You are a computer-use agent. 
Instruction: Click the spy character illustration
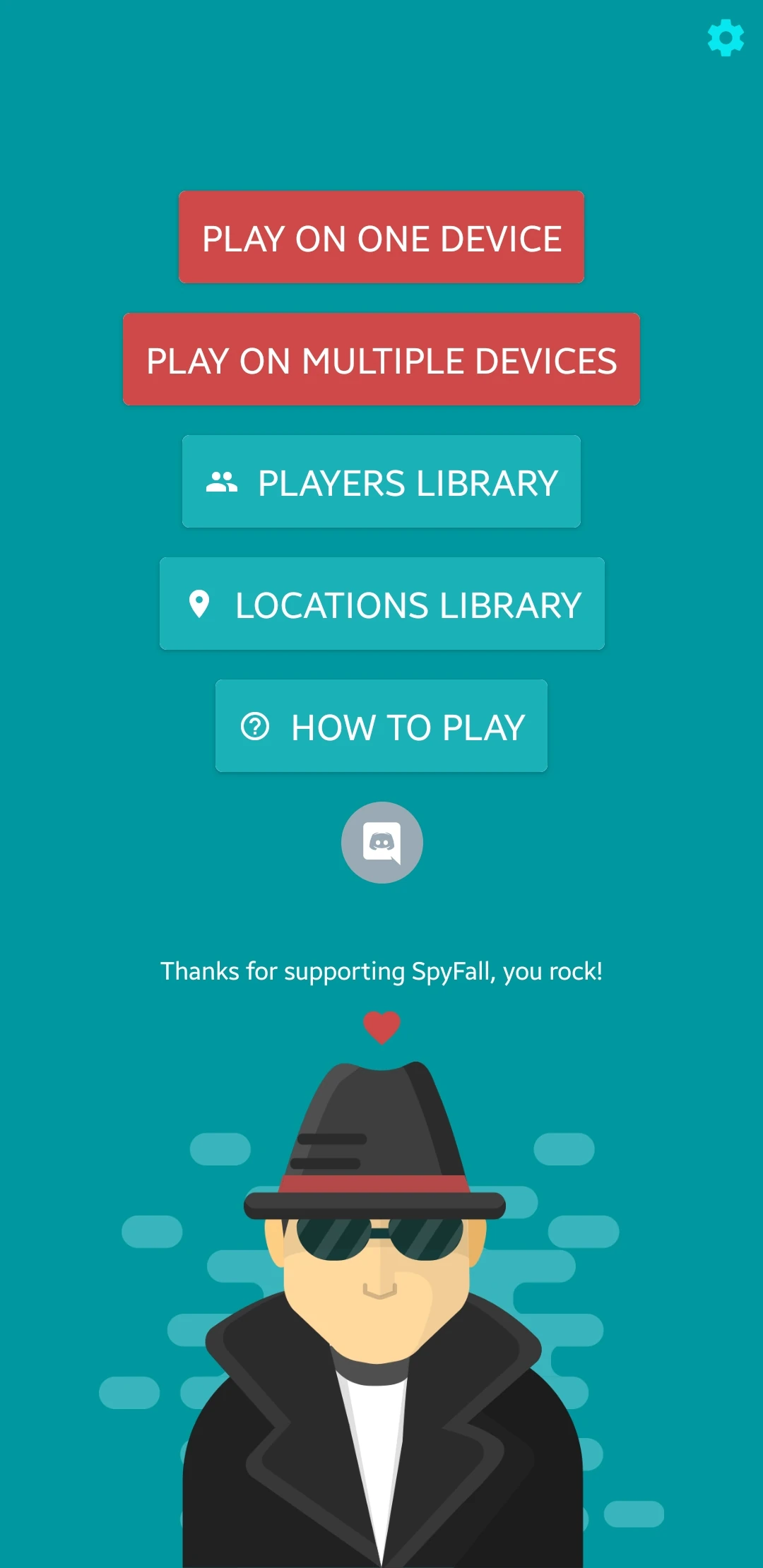coord(381,1307)
